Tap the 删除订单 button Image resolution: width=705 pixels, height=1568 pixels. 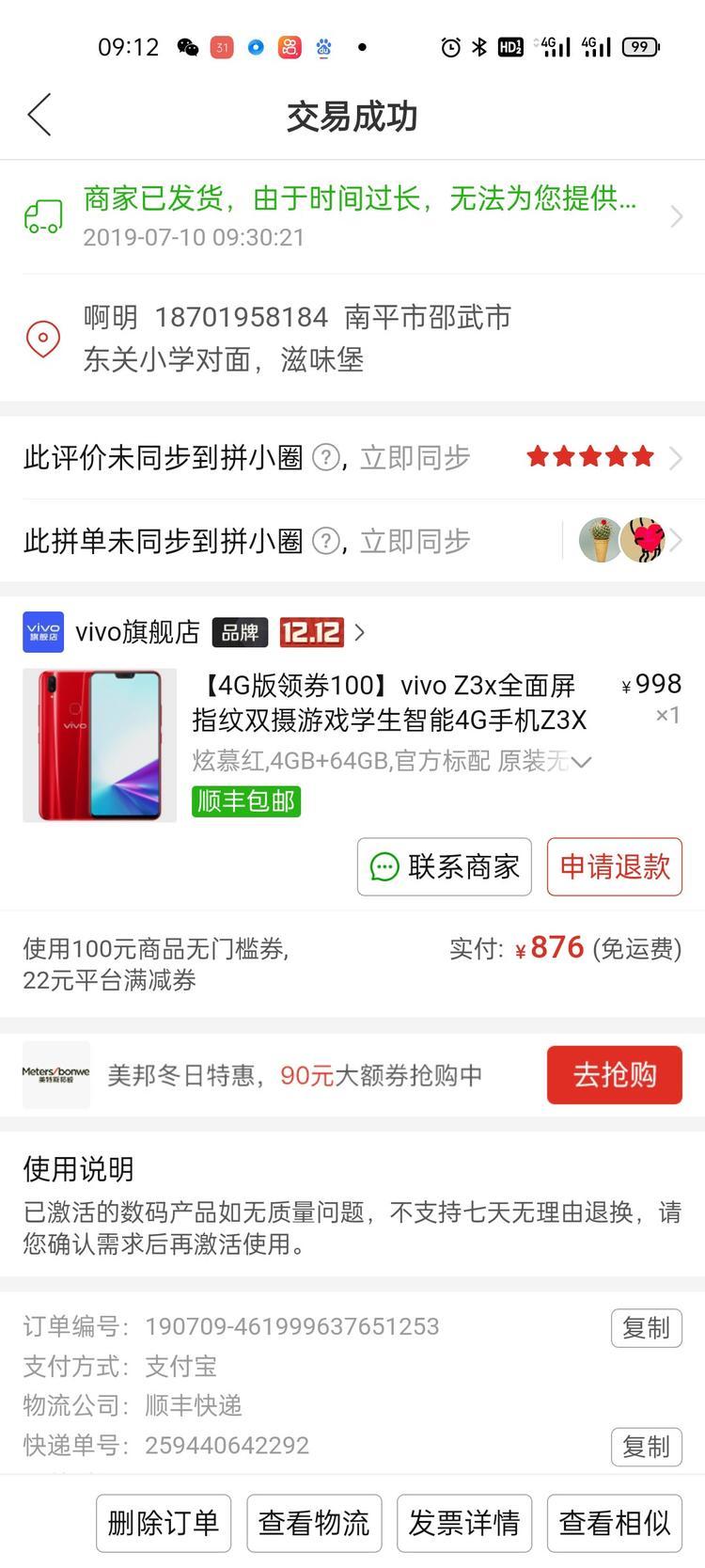[x=164, y=1523]
